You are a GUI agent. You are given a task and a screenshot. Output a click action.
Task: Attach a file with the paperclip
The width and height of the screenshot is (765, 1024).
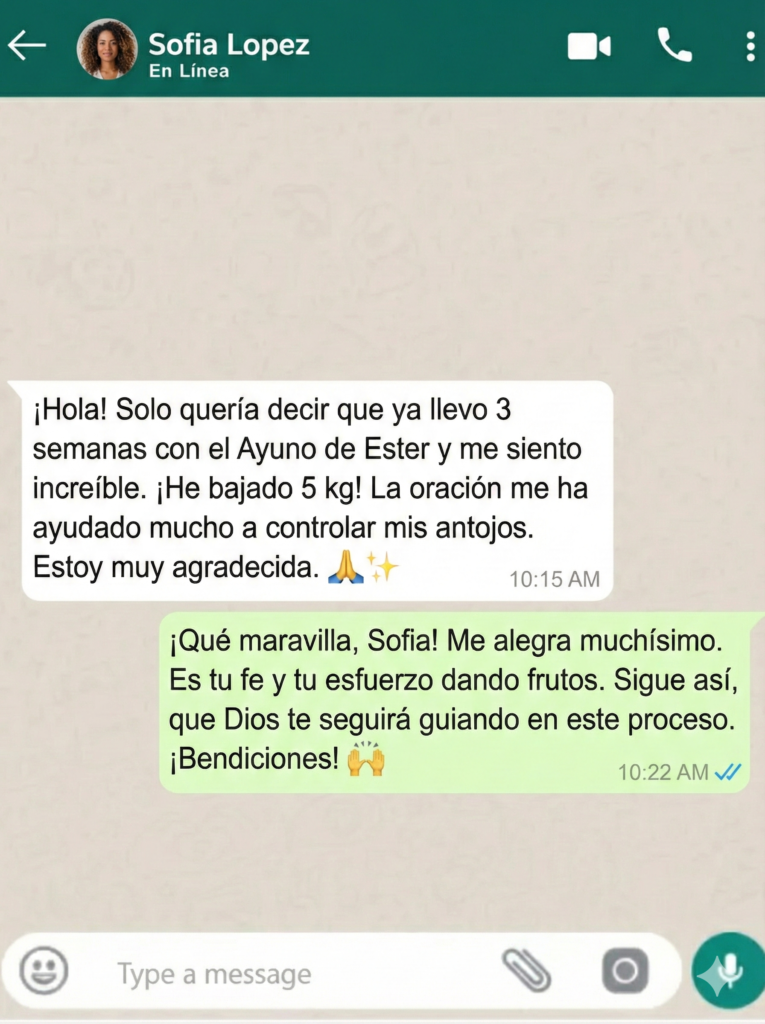[526, 970]
